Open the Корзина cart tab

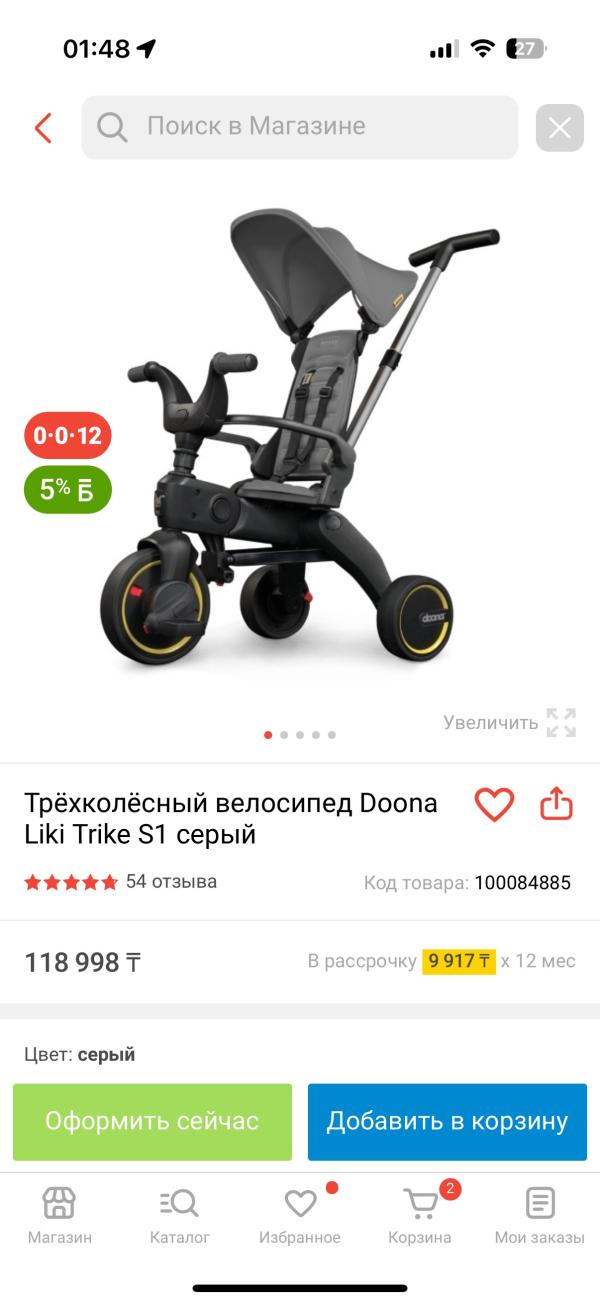(420, 1215)
